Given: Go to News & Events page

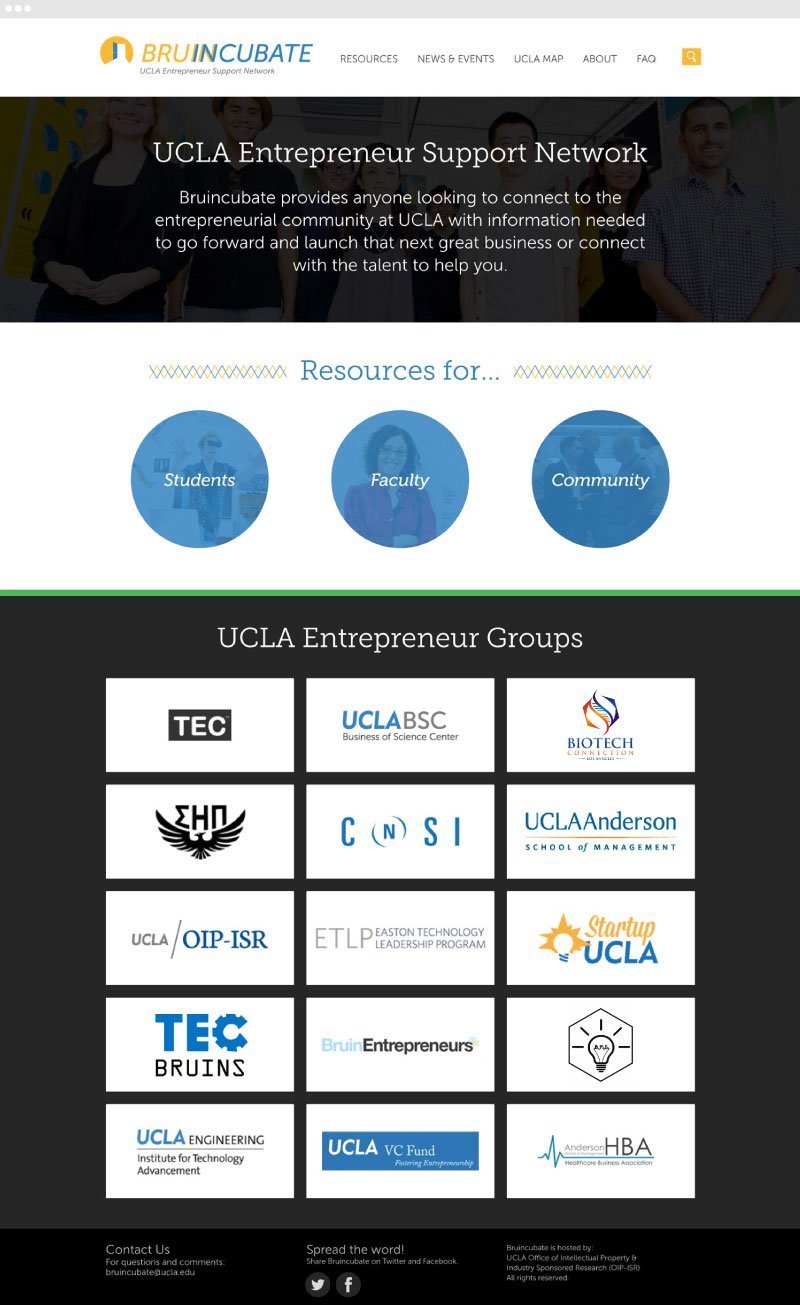Looking at the screenshot, I should coord(456,59).
